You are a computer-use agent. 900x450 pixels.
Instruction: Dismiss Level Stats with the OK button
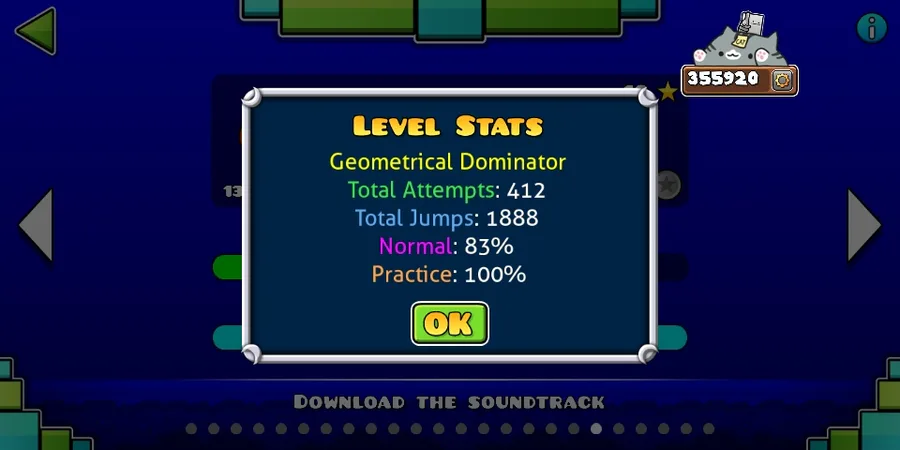[x=449, y=323]
